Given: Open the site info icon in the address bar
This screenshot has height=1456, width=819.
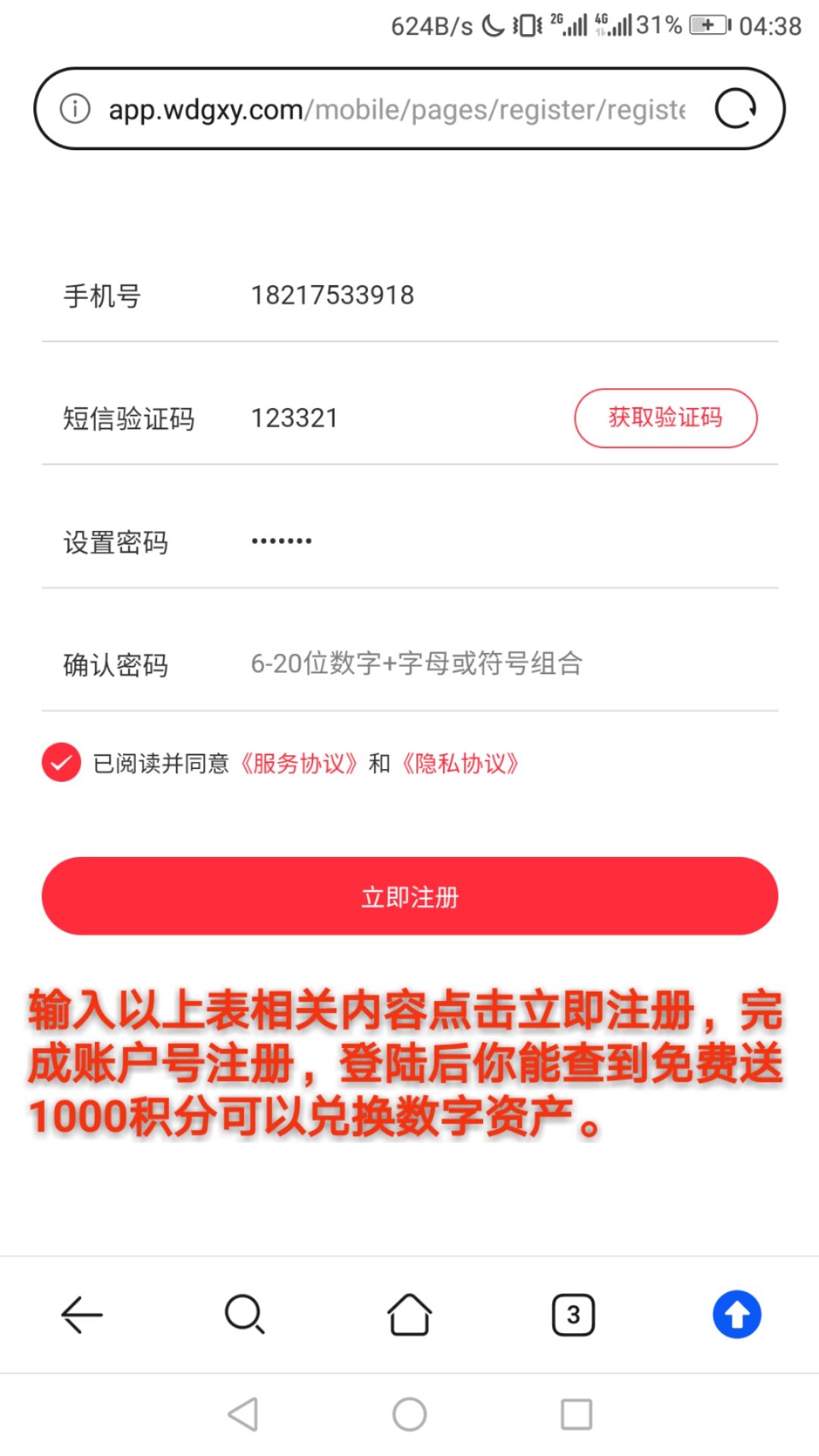Looking at the screenshot, I should point(75,109).
